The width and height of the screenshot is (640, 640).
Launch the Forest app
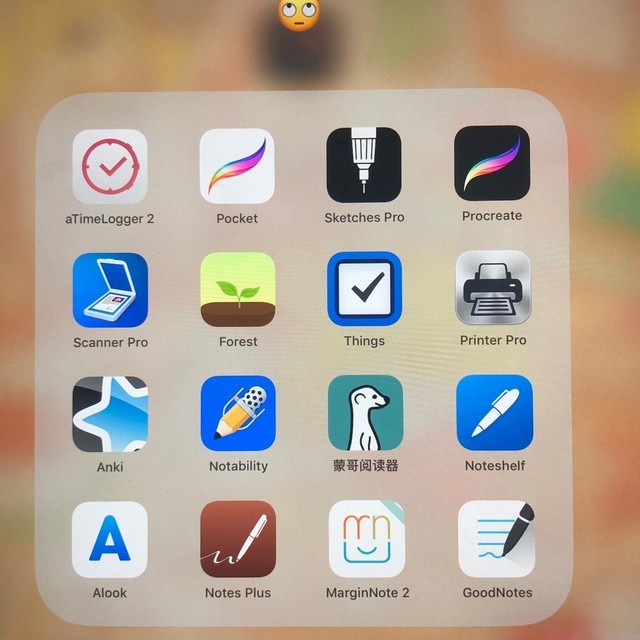coord(237,290)
